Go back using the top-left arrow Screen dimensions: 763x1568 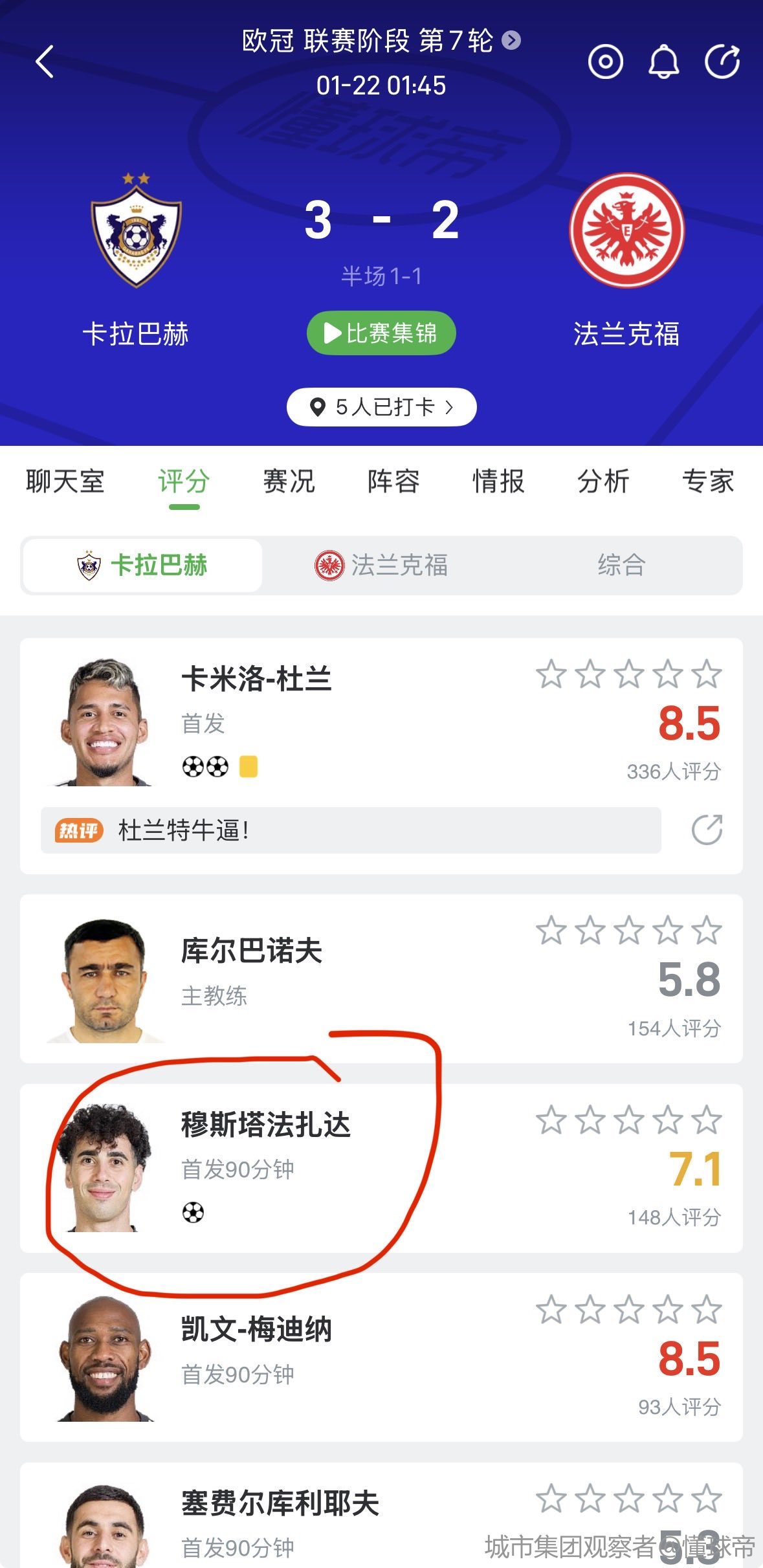[x=44, y=62]
